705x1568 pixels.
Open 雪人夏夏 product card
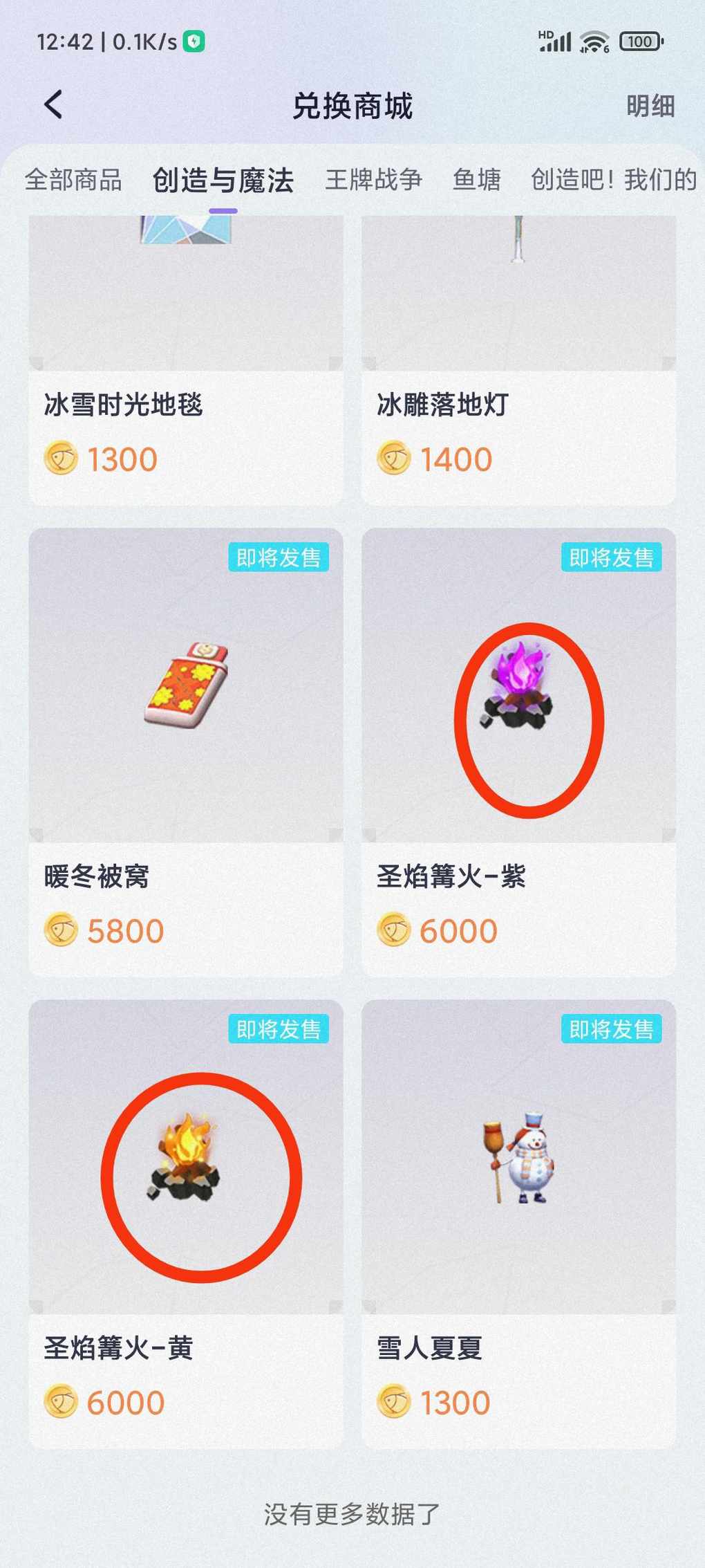518,1224
